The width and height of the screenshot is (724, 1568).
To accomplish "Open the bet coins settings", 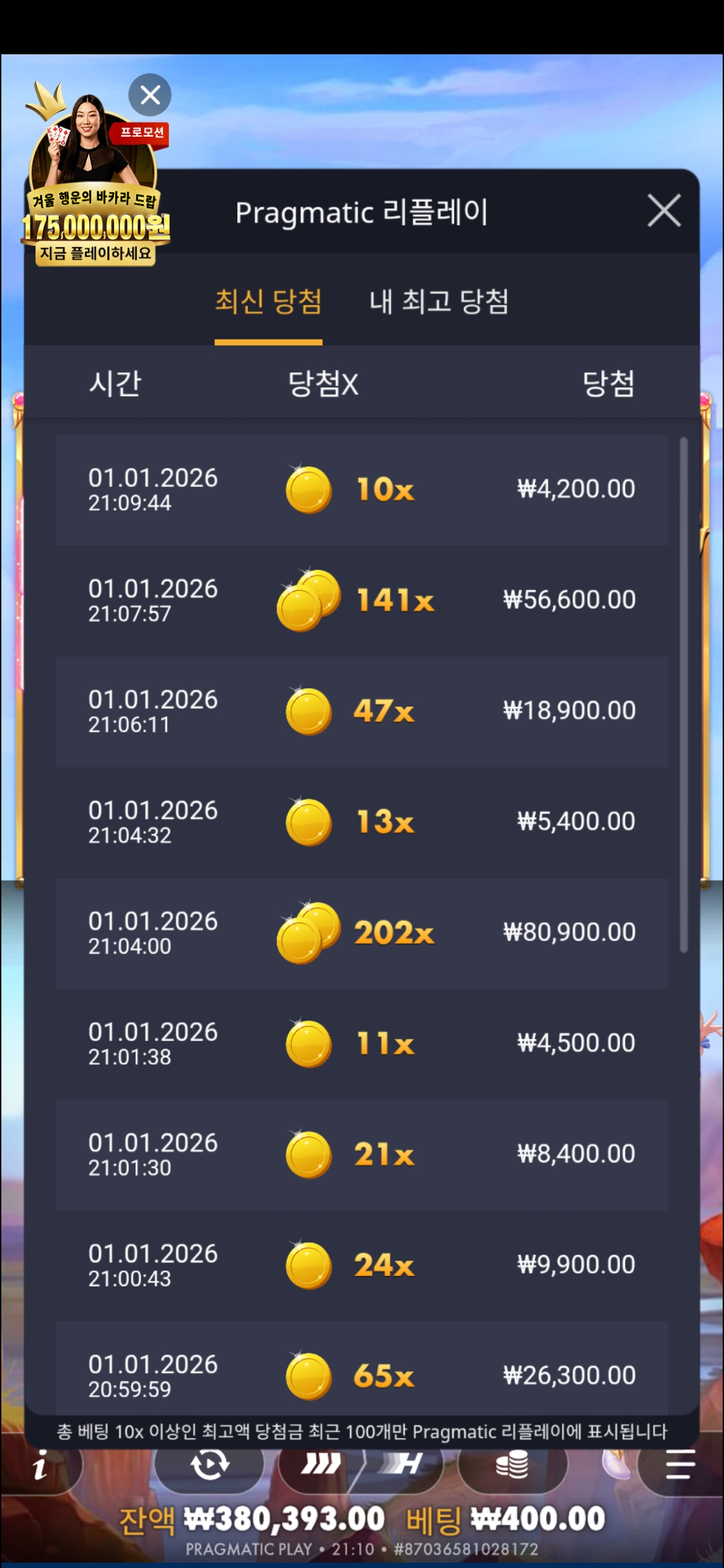I will [x=512, y=1465].
